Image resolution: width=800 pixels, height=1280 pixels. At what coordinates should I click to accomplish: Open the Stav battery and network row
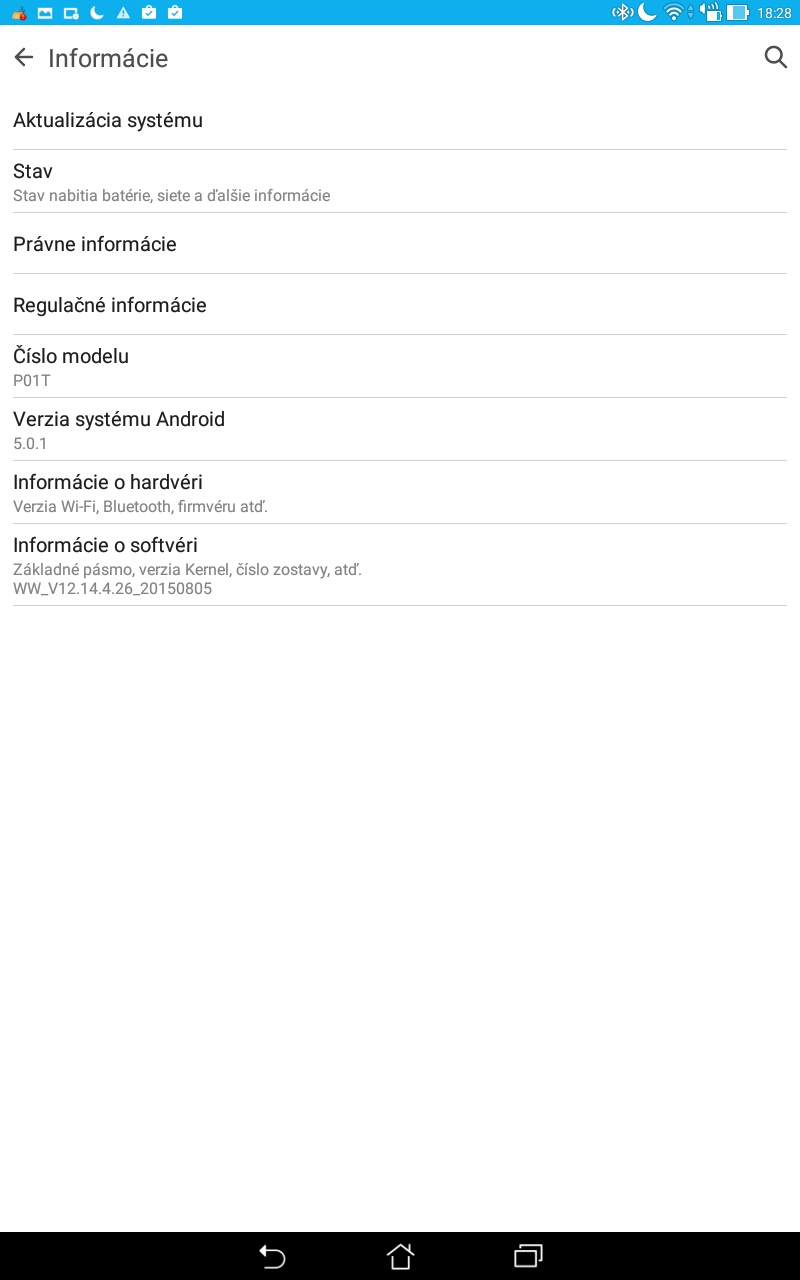[x=400, y=182]
